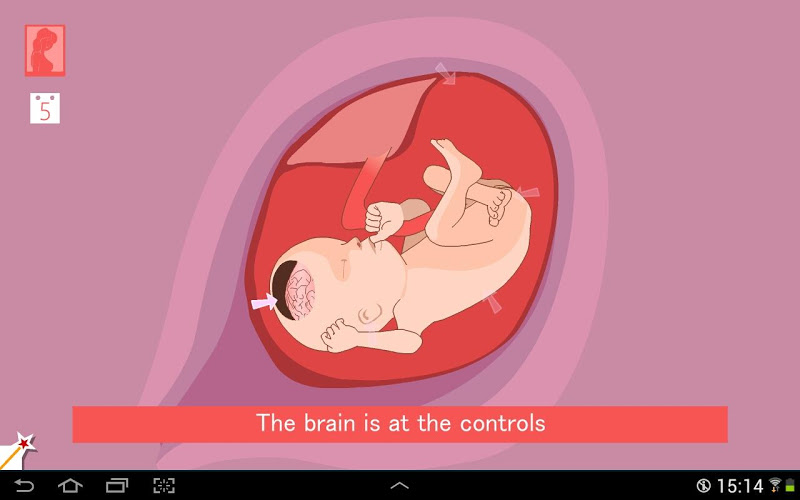Go back using the system back button
800x500 pixels.
click(x=23, y=486)
